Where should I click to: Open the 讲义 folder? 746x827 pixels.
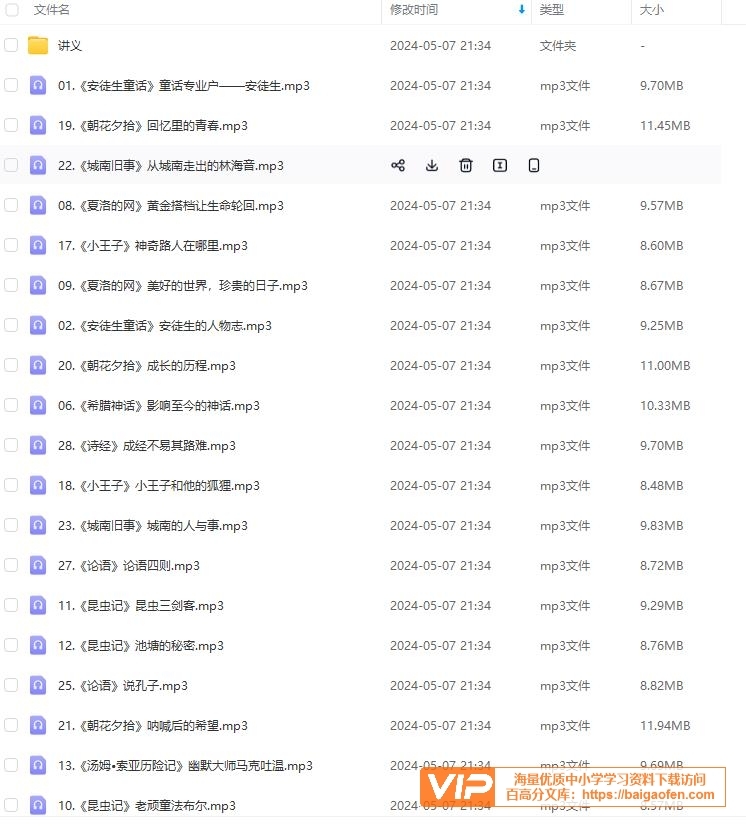70,46
